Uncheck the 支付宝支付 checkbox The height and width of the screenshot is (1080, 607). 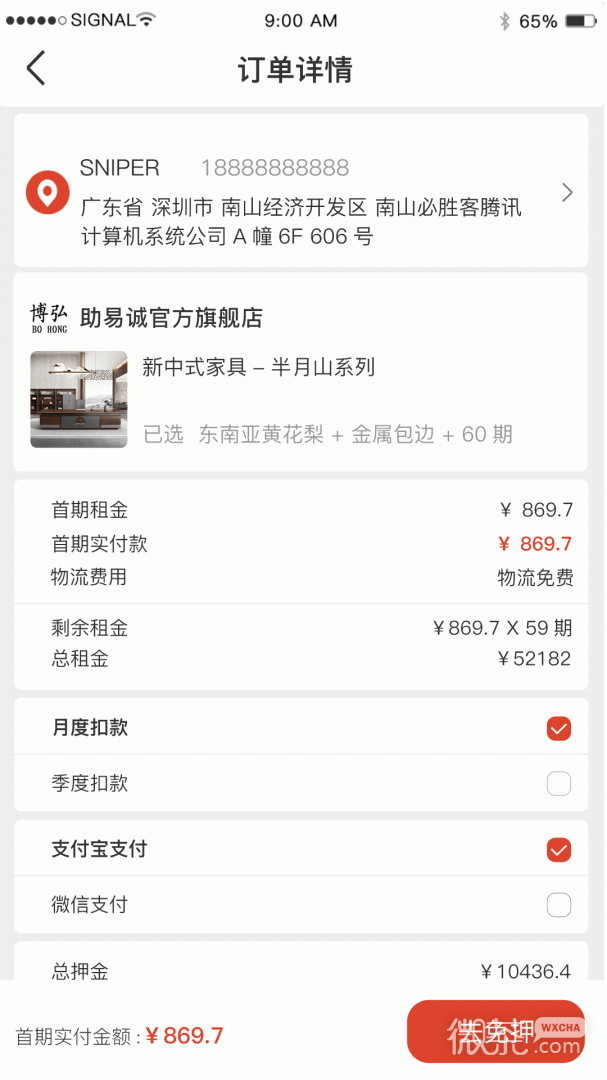(x=559, y=849)
